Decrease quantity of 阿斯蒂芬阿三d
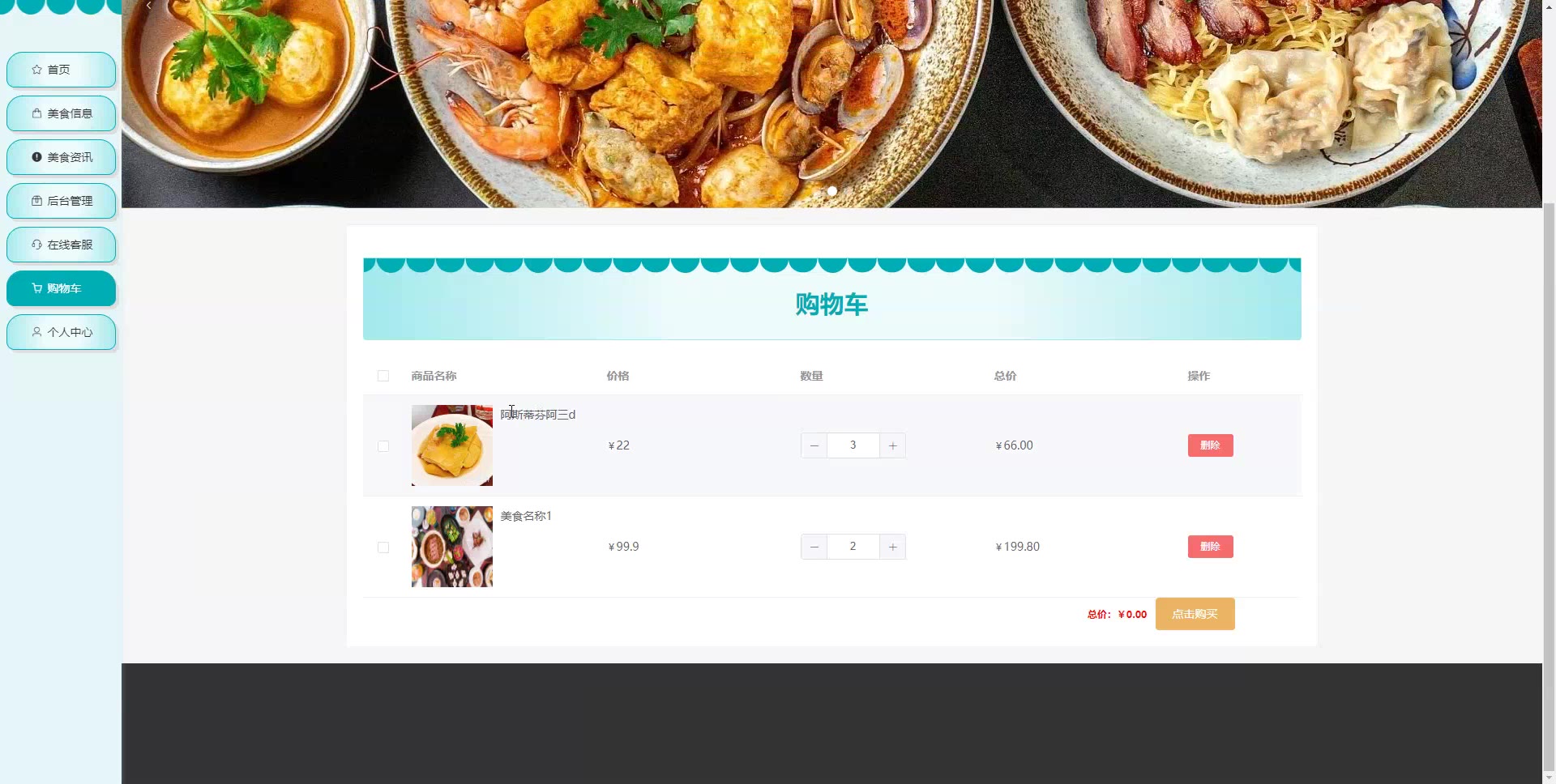The width and height of the screenshot is (1556, 784). tap(814, 445)
